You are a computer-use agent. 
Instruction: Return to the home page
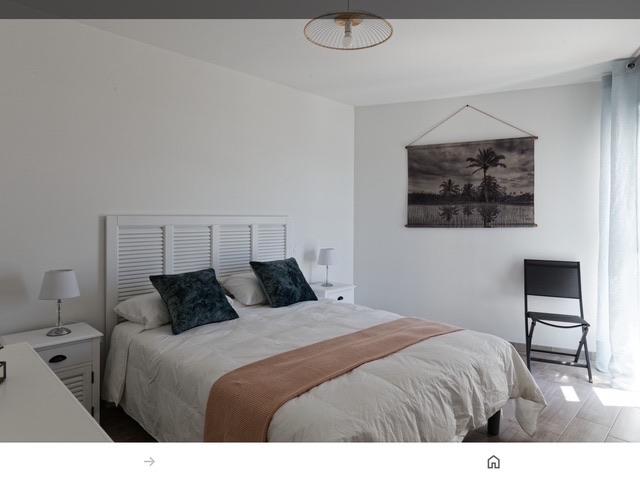493,461
